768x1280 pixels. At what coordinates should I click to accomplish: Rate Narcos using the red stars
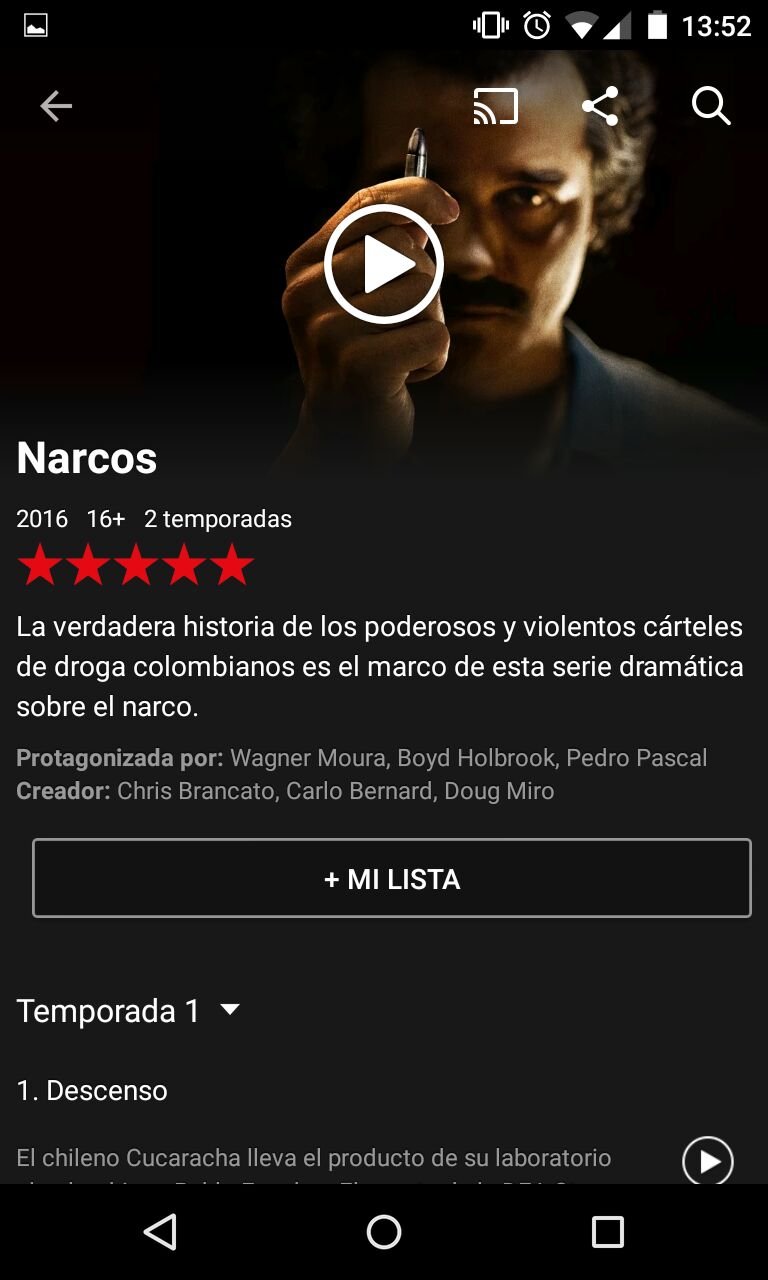pyautogui.click(x=135, y=566)
